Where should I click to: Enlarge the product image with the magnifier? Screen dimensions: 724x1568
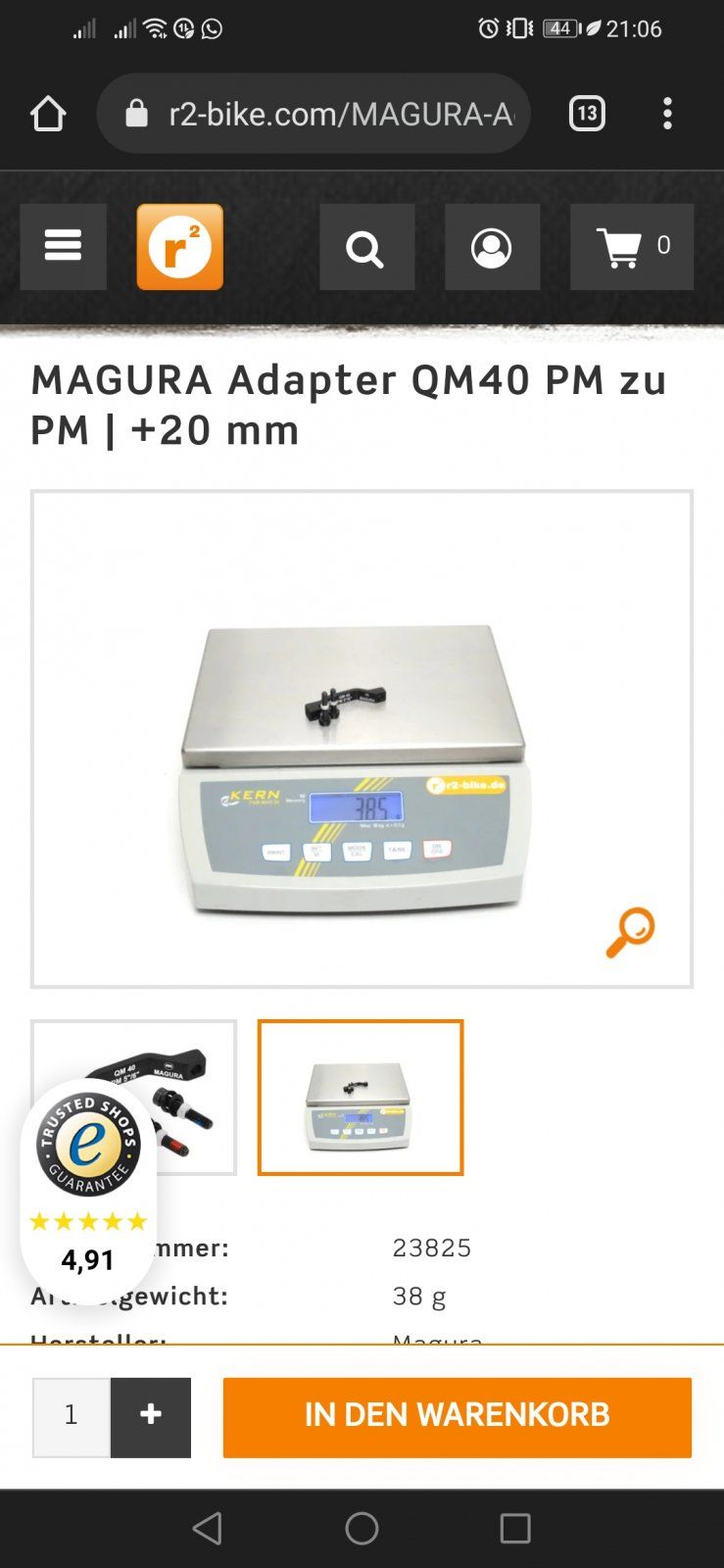pos(630,932)
